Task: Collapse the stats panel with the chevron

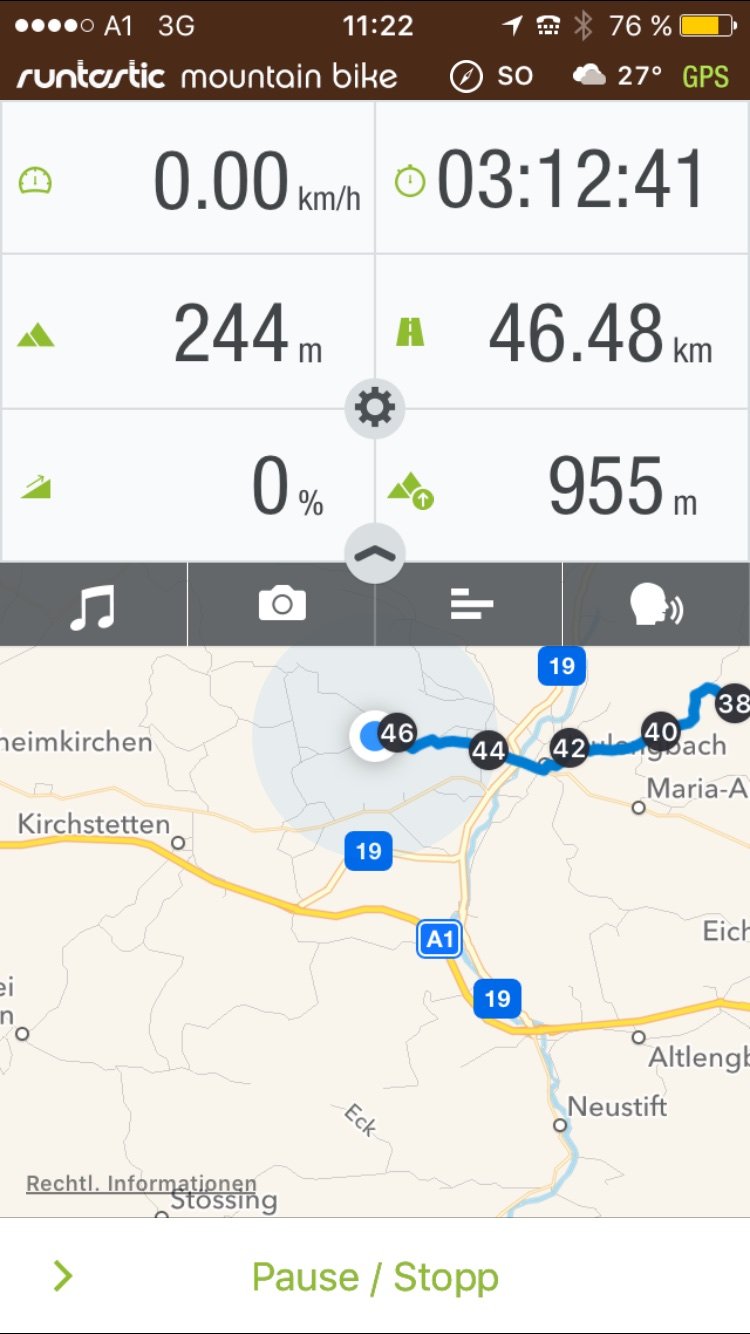Action: [375, 553]
